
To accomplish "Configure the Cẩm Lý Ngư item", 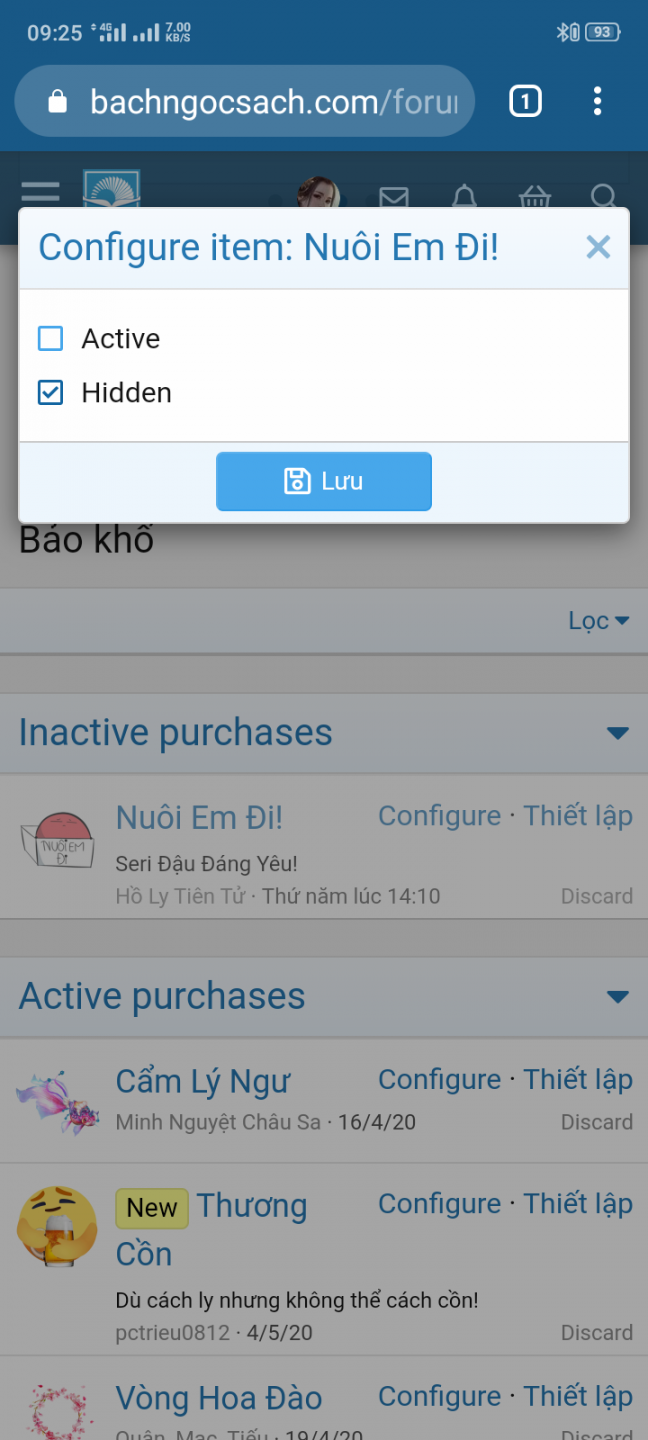I will (439, 1080).
